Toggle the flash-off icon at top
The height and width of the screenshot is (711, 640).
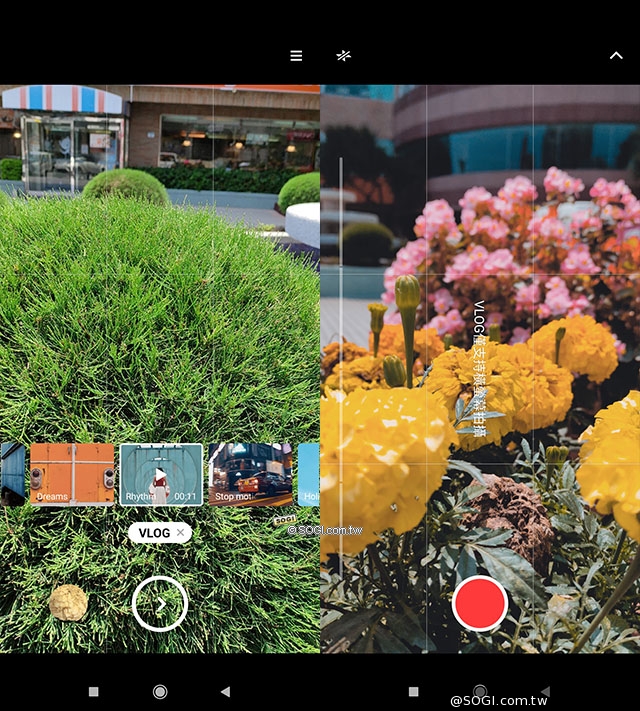pos(343,56)
